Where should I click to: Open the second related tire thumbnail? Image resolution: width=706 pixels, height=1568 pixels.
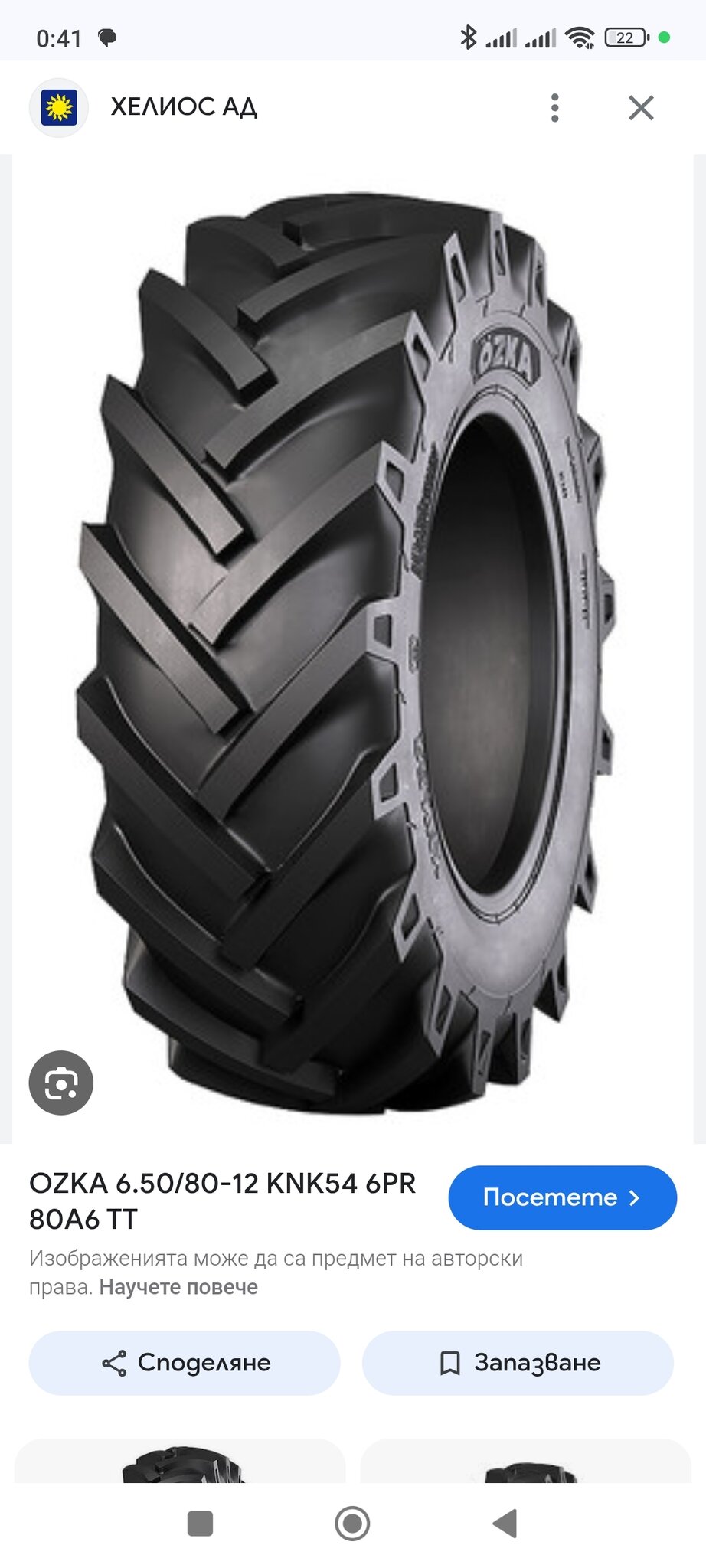[x=525, y=1461]
